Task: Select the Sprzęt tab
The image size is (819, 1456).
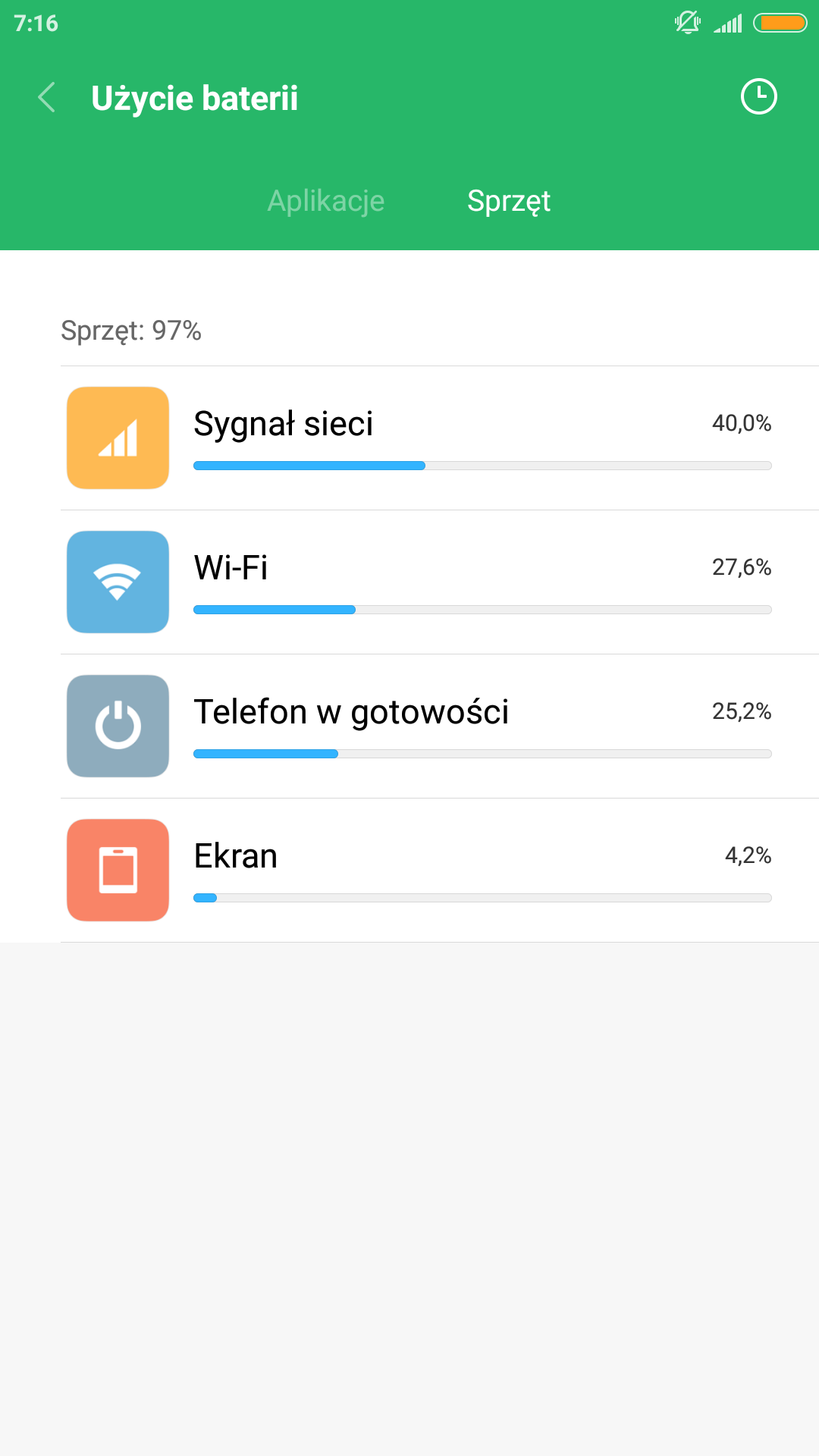Action: point(509,201)
